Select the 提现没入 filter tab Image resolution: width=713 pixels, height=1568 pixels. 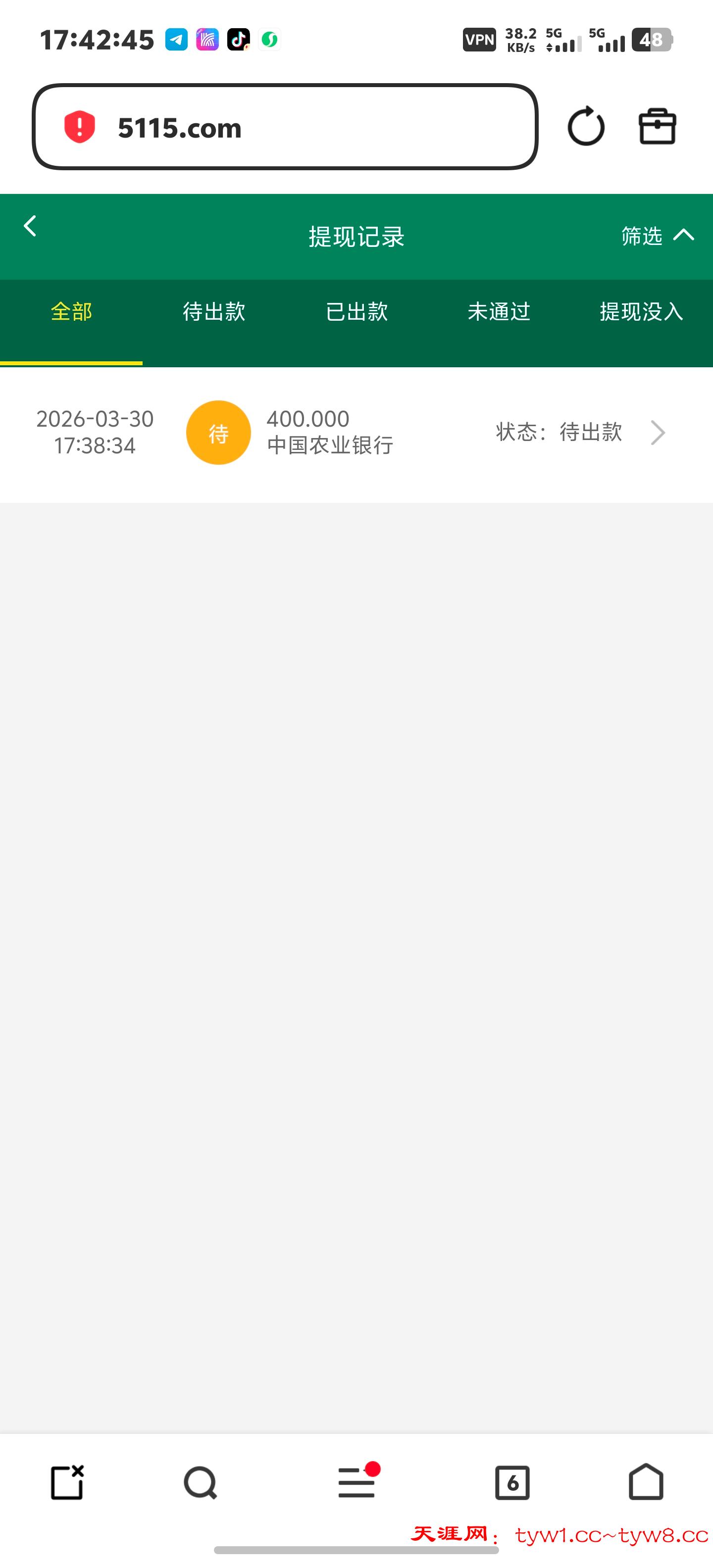(641, 312)
